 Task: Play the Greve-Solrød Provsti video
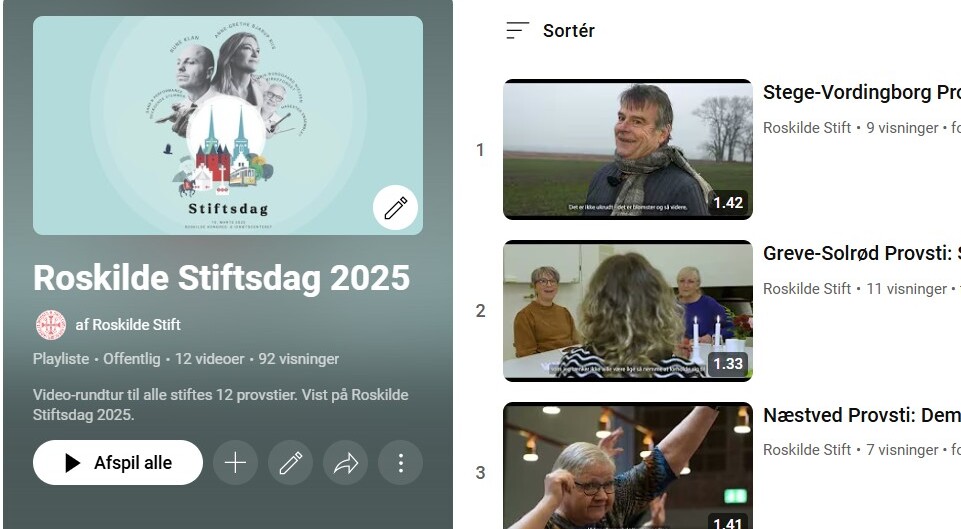pyautogui.click(x=627, y=311)
